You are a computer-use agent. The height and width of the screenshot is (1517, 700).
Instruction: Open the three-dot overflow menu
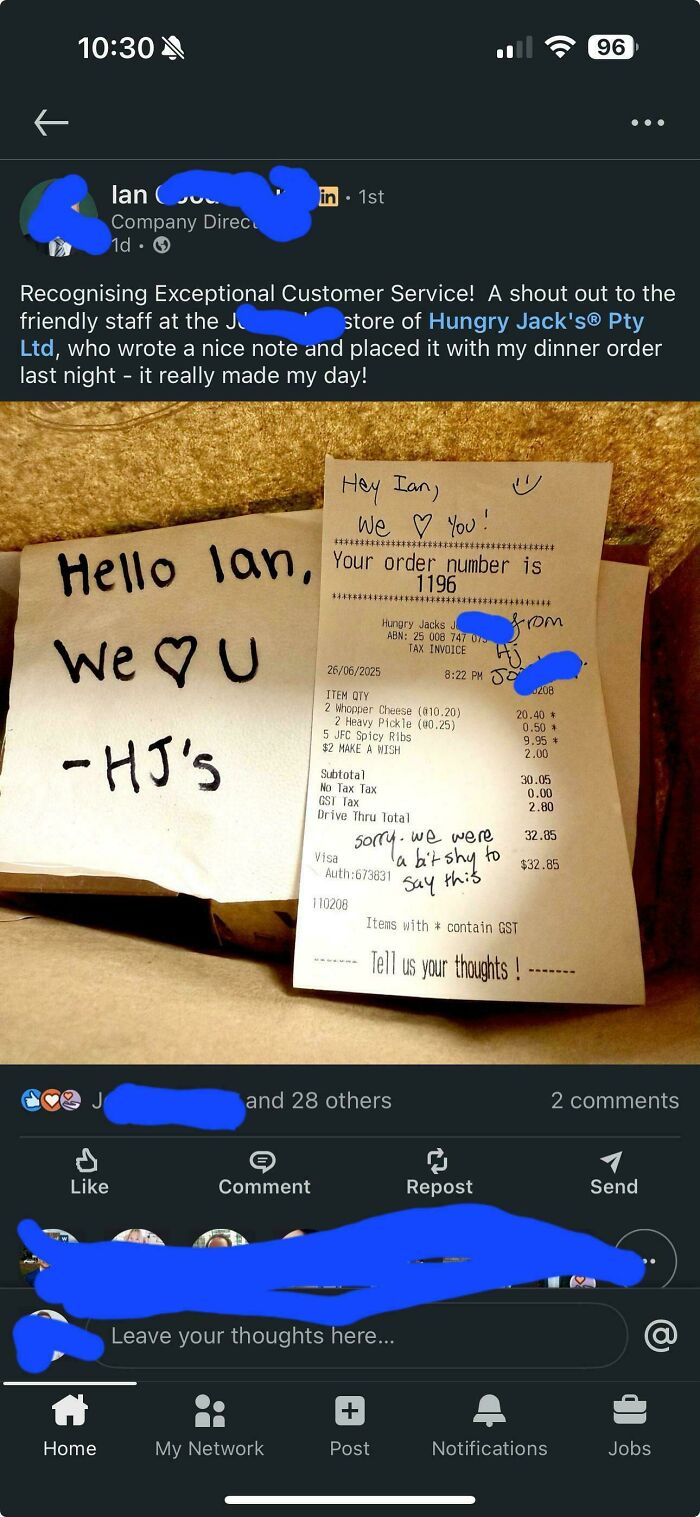click(x=647, y=123)
